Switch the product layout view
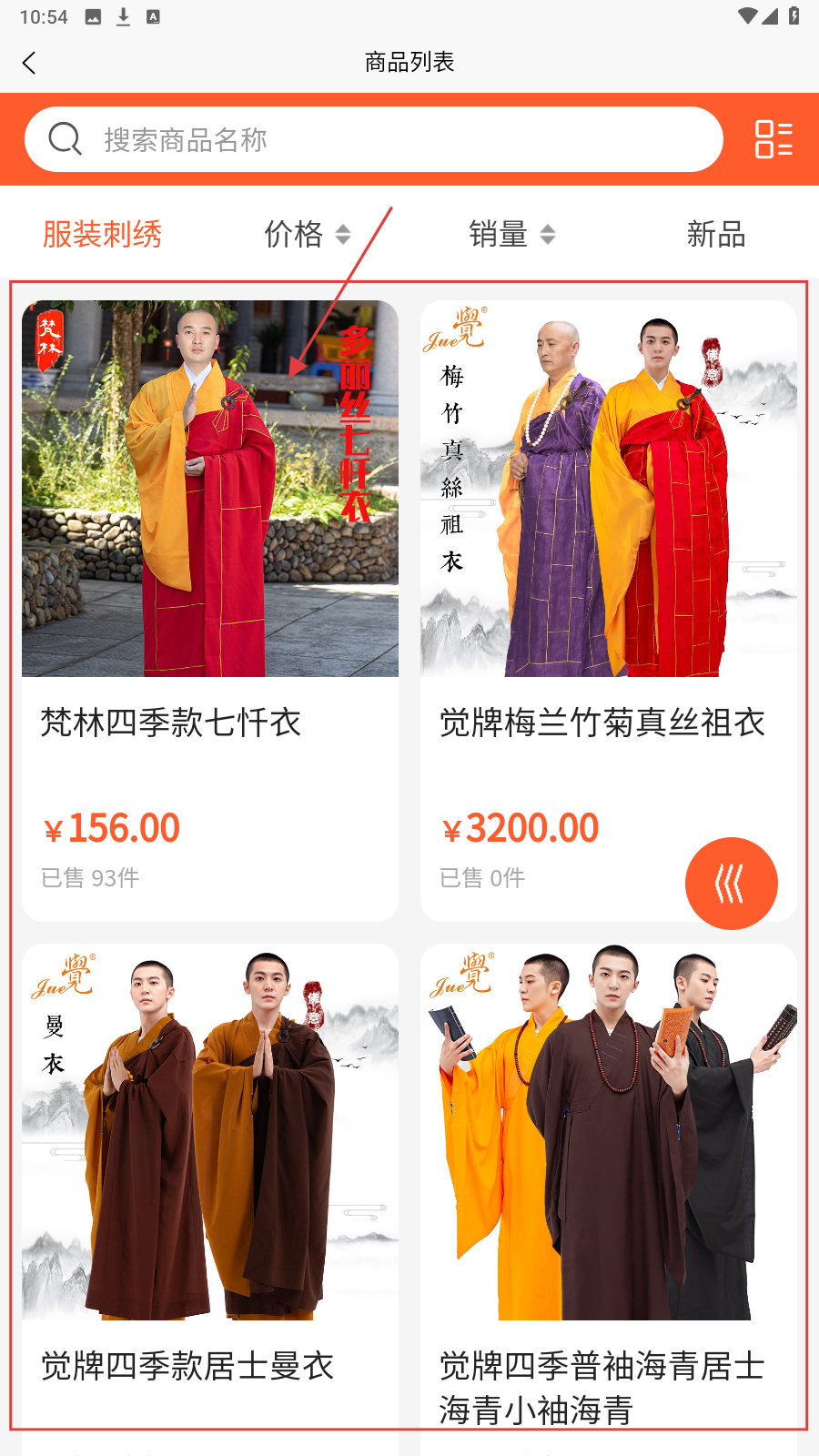The image size is (819, 1456). coord(773,140)
